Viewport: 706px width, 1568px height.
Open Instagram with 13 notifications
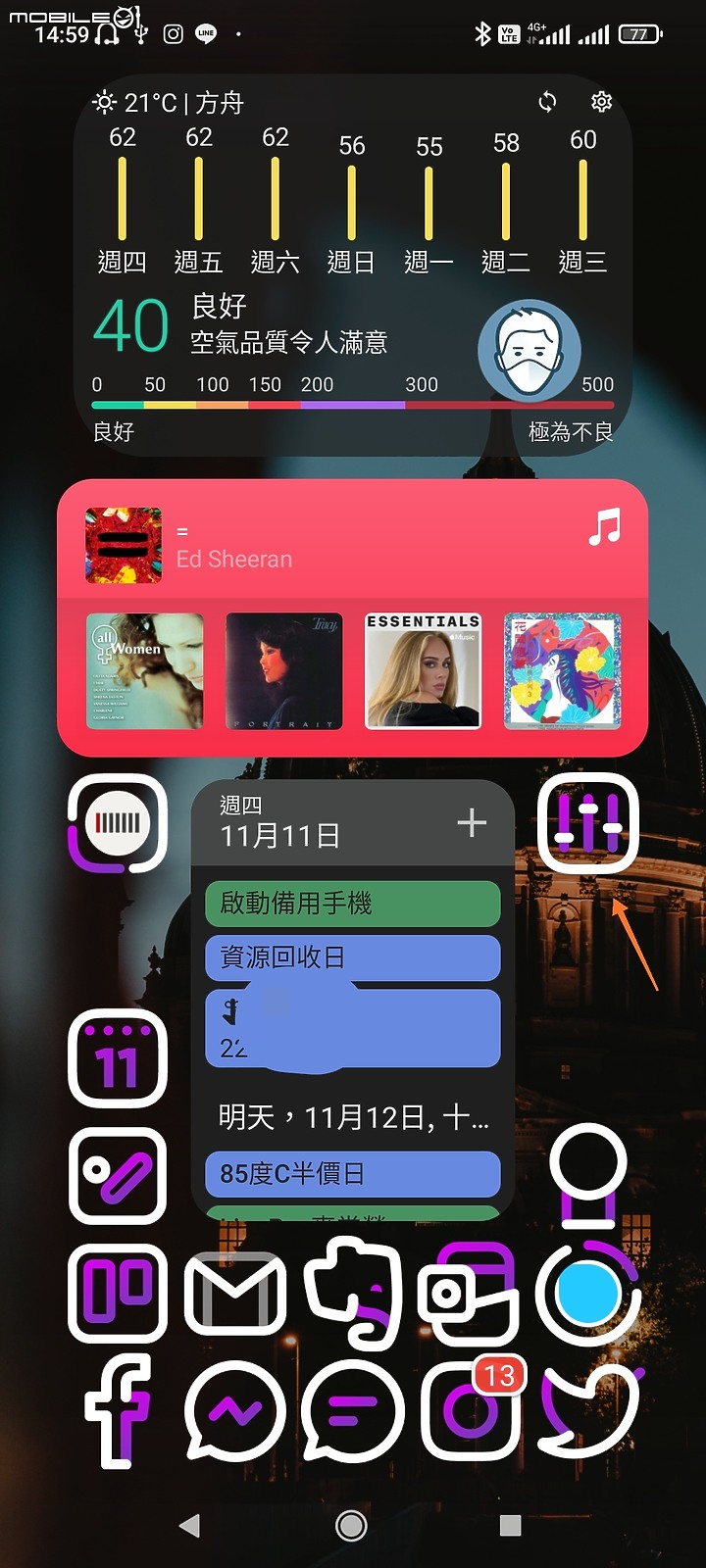469,1411
